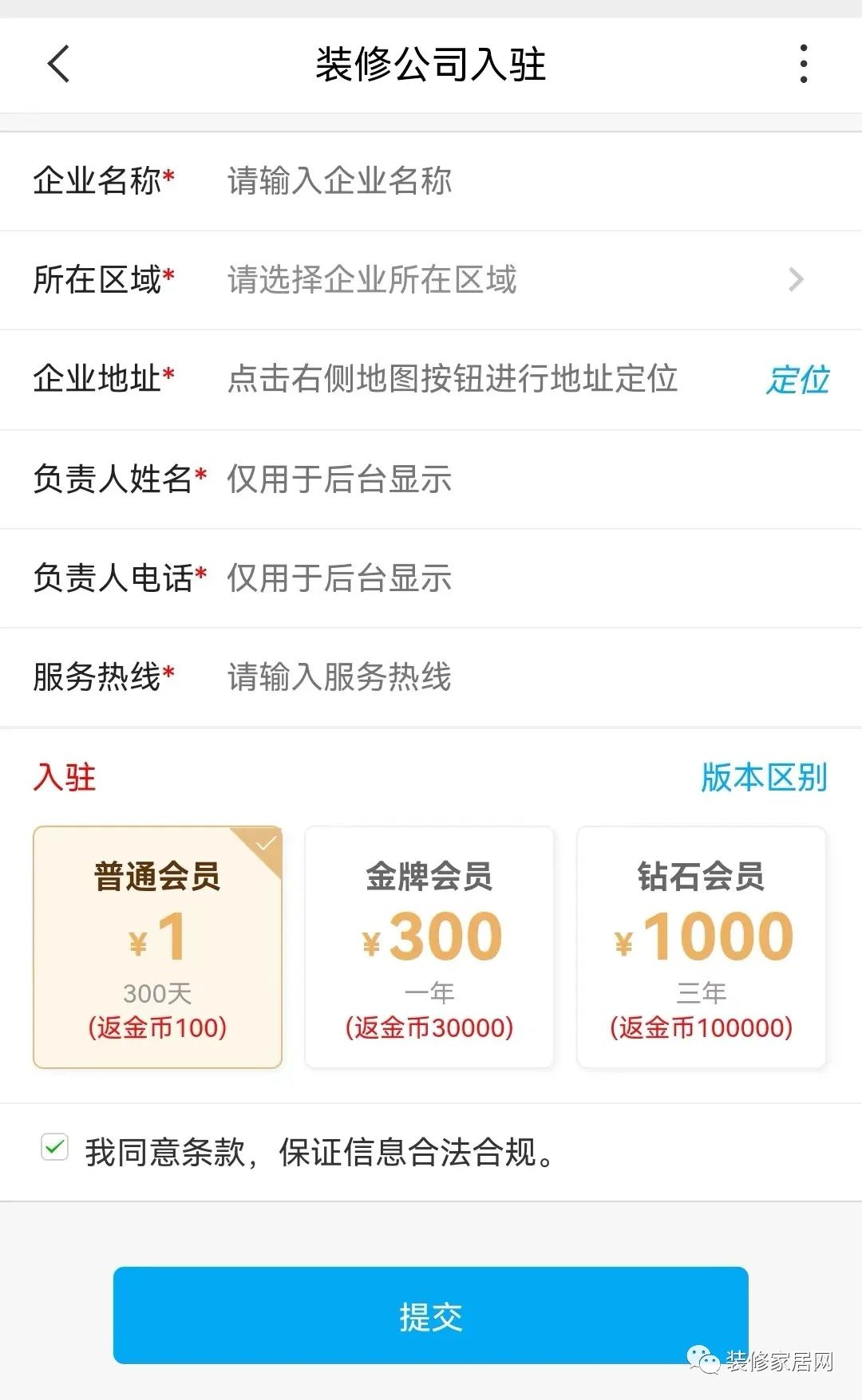The height and width of the screenshot is (1400, 862).
Task: Enter the 负责人姓名 field
Action: coord(527,479)
